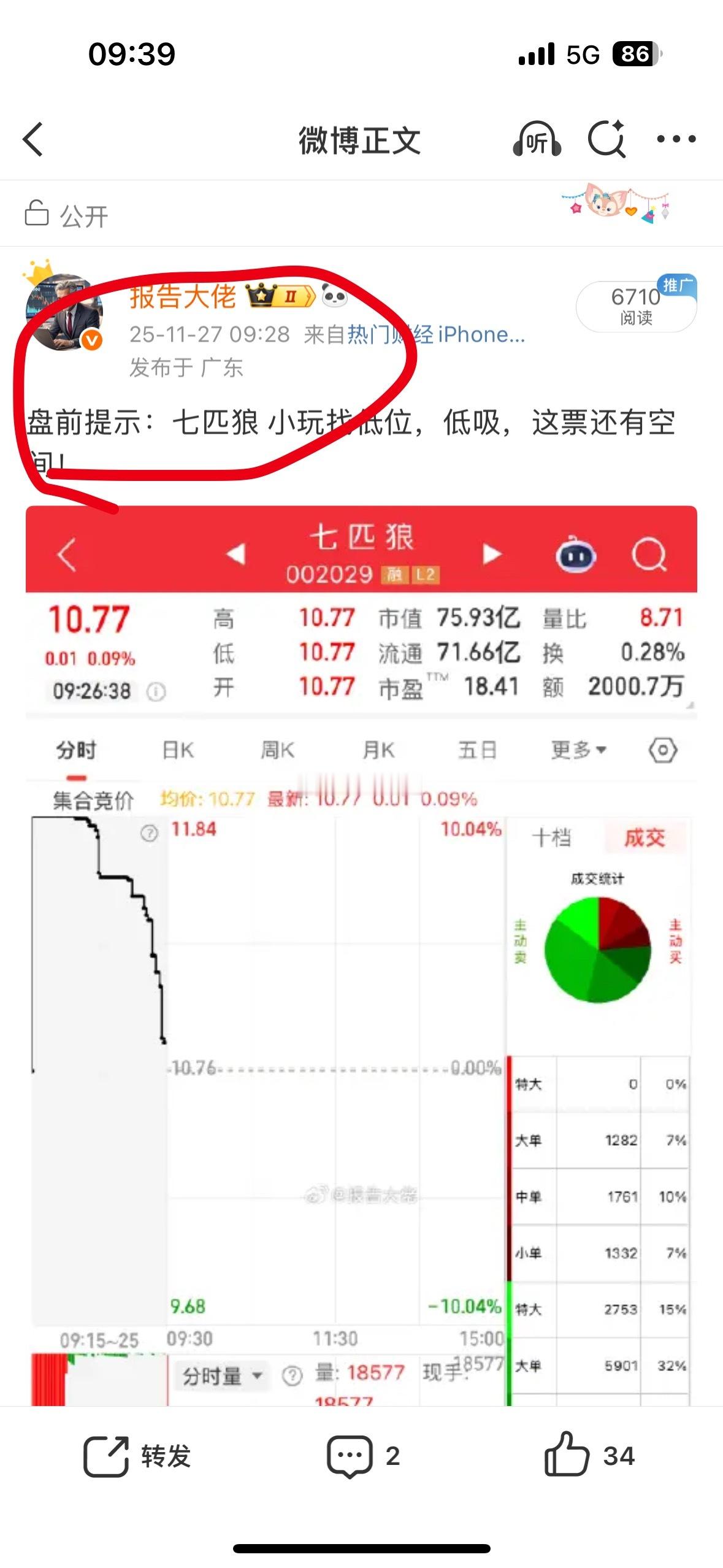
Task: Open the three-dot more options menu
Action: [675, 140]
